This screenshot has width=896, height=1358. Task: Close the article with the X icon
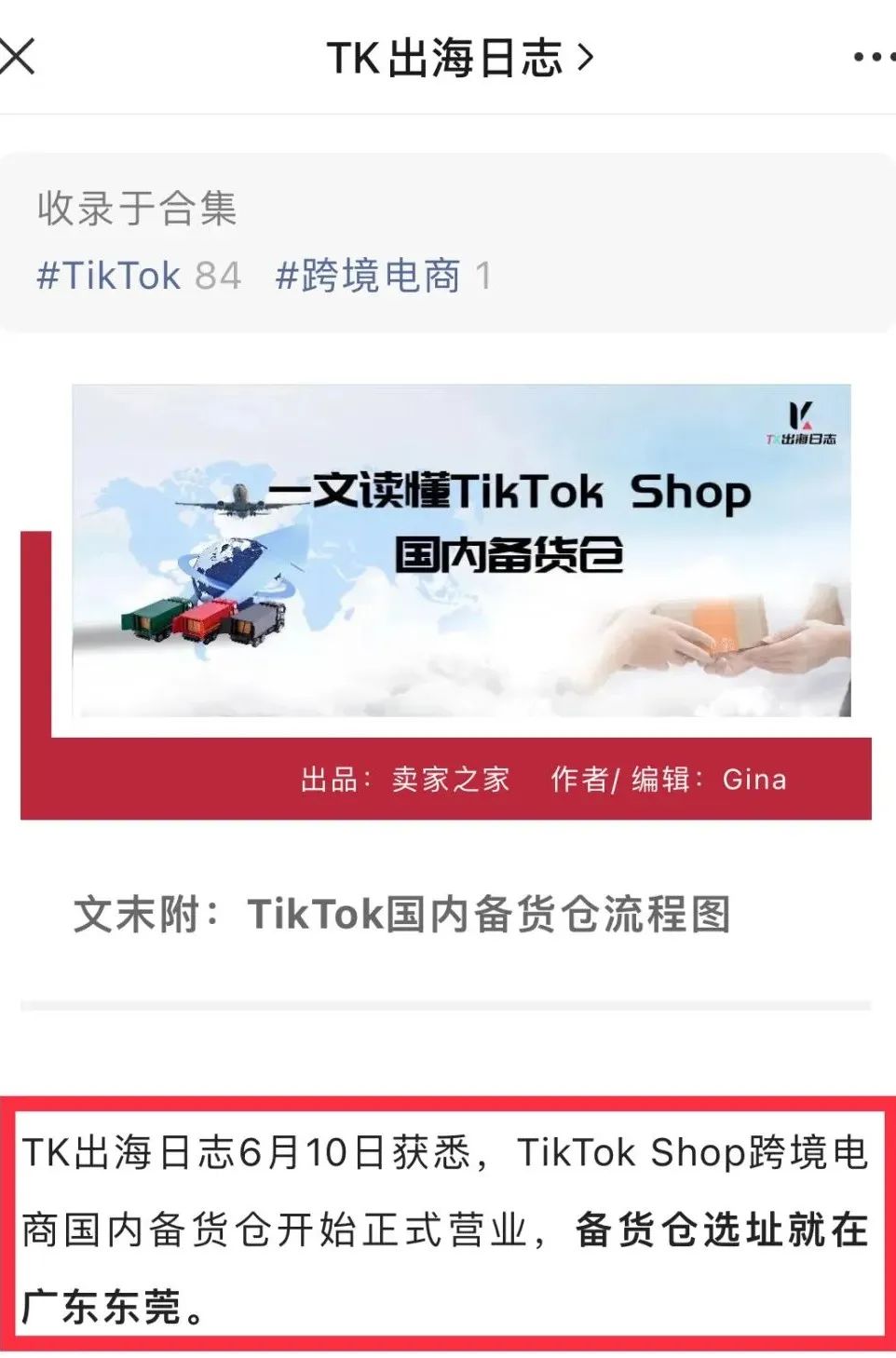[18, 57]
